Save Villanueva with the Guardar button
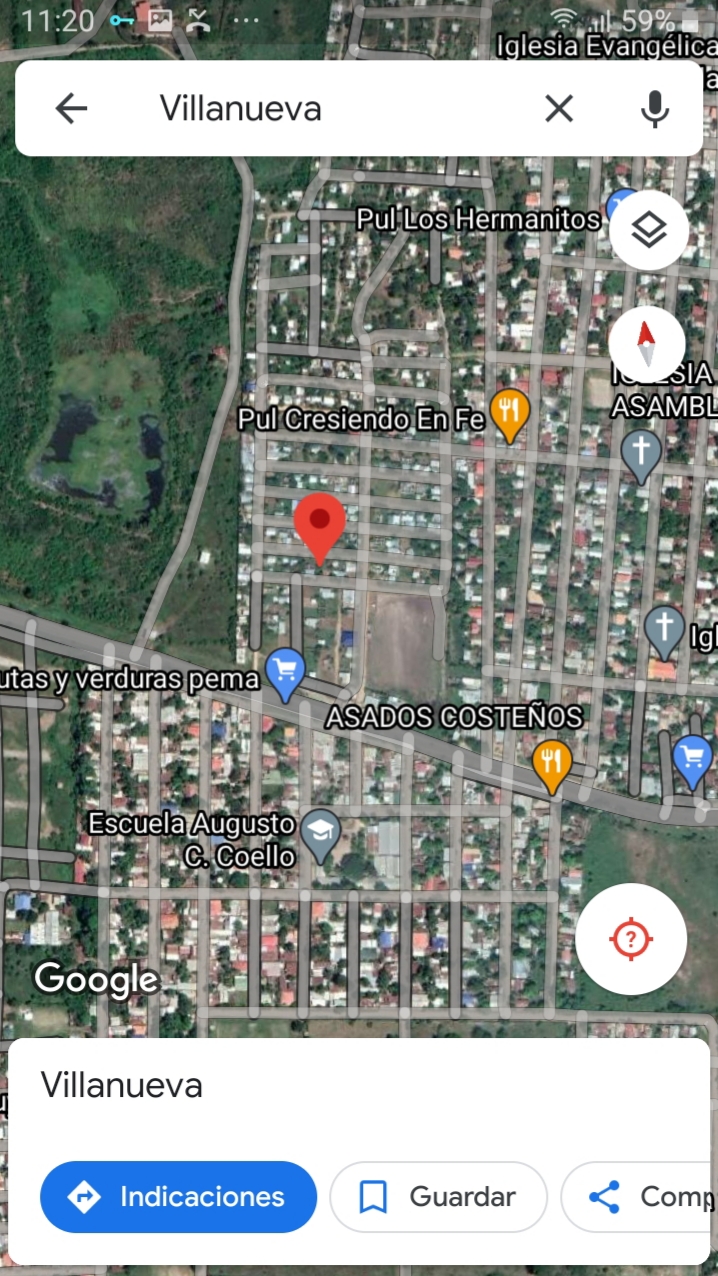Screen dimensions: 718x1276 tap(438, 1197)
